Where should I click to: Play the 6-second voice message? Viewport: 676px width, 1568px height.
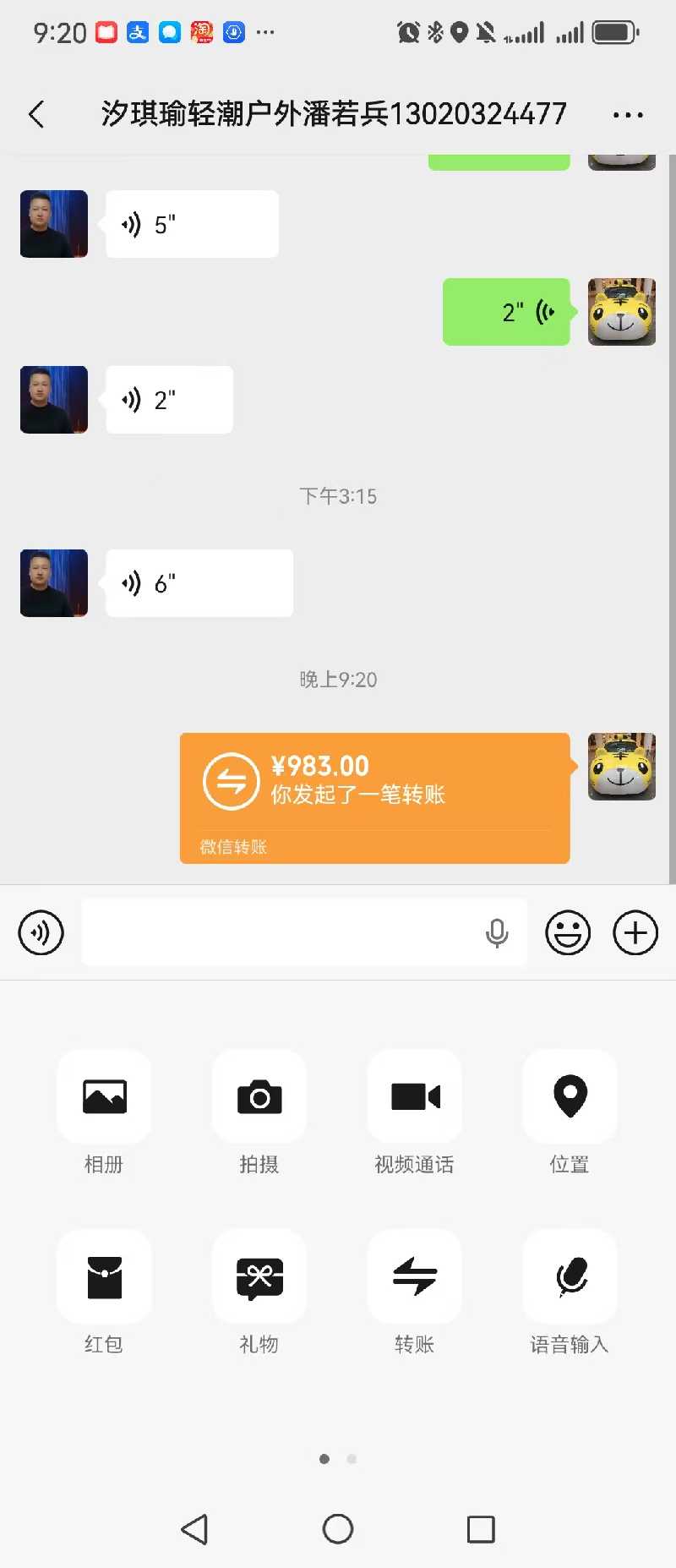(199, 583)
